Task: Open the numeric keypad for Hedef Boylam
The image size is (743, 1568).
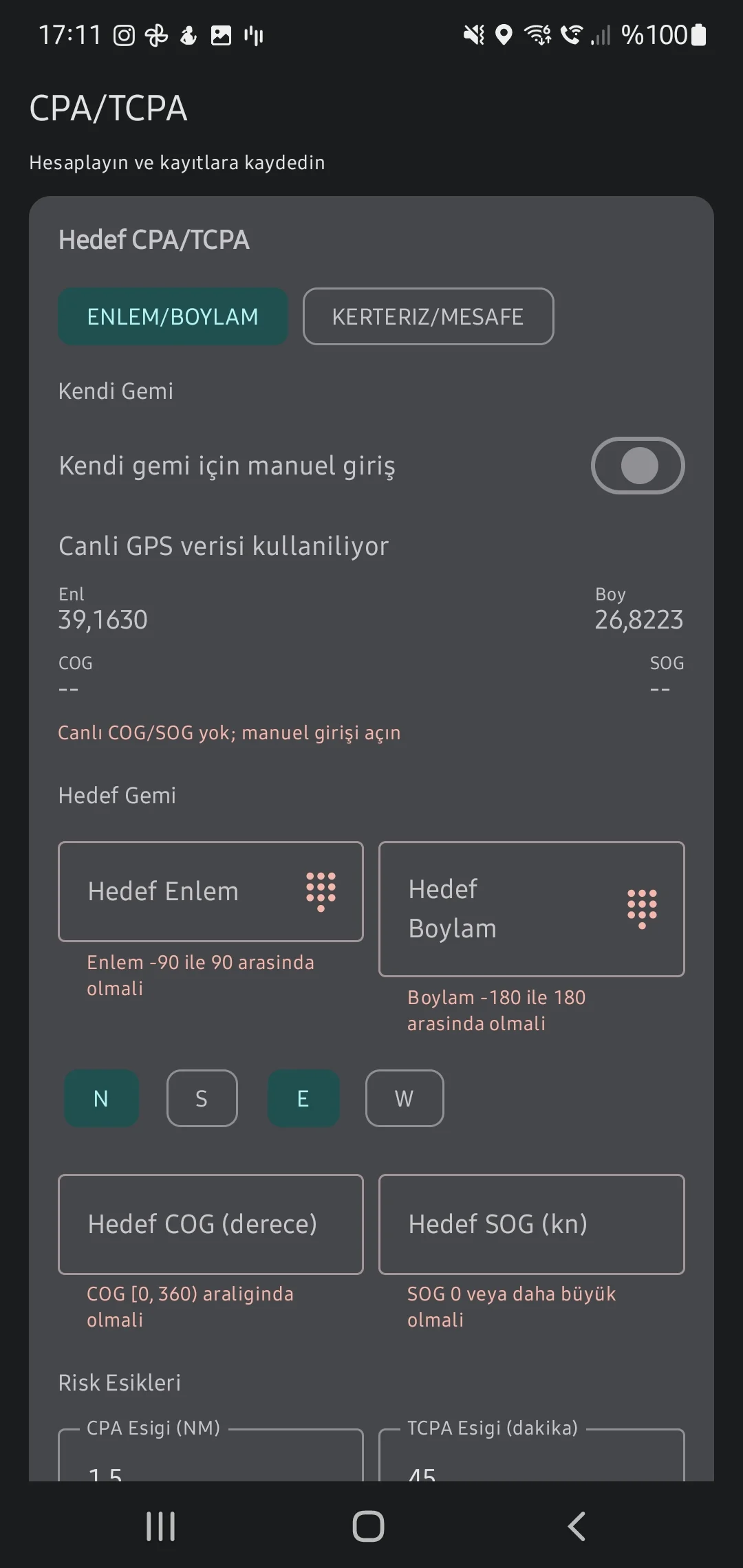Action: (x=641, y=909)
